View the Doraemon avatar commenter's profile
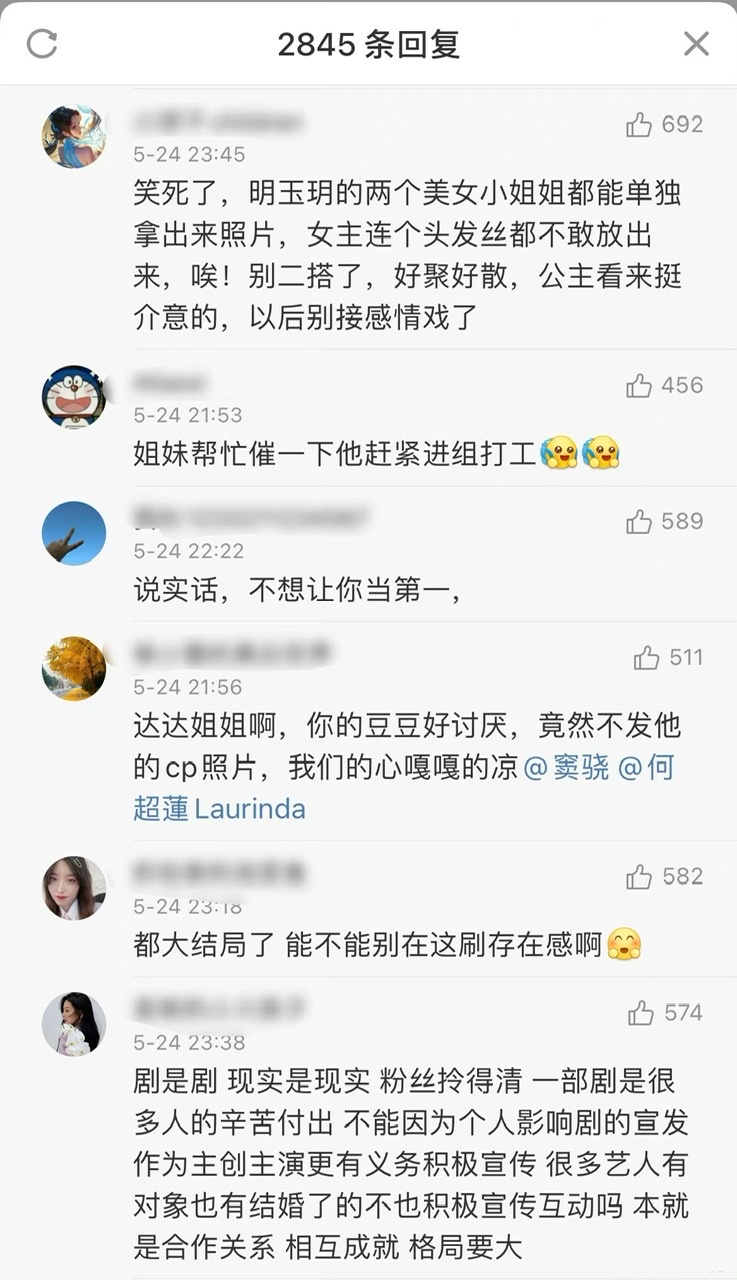 point(74,397)
